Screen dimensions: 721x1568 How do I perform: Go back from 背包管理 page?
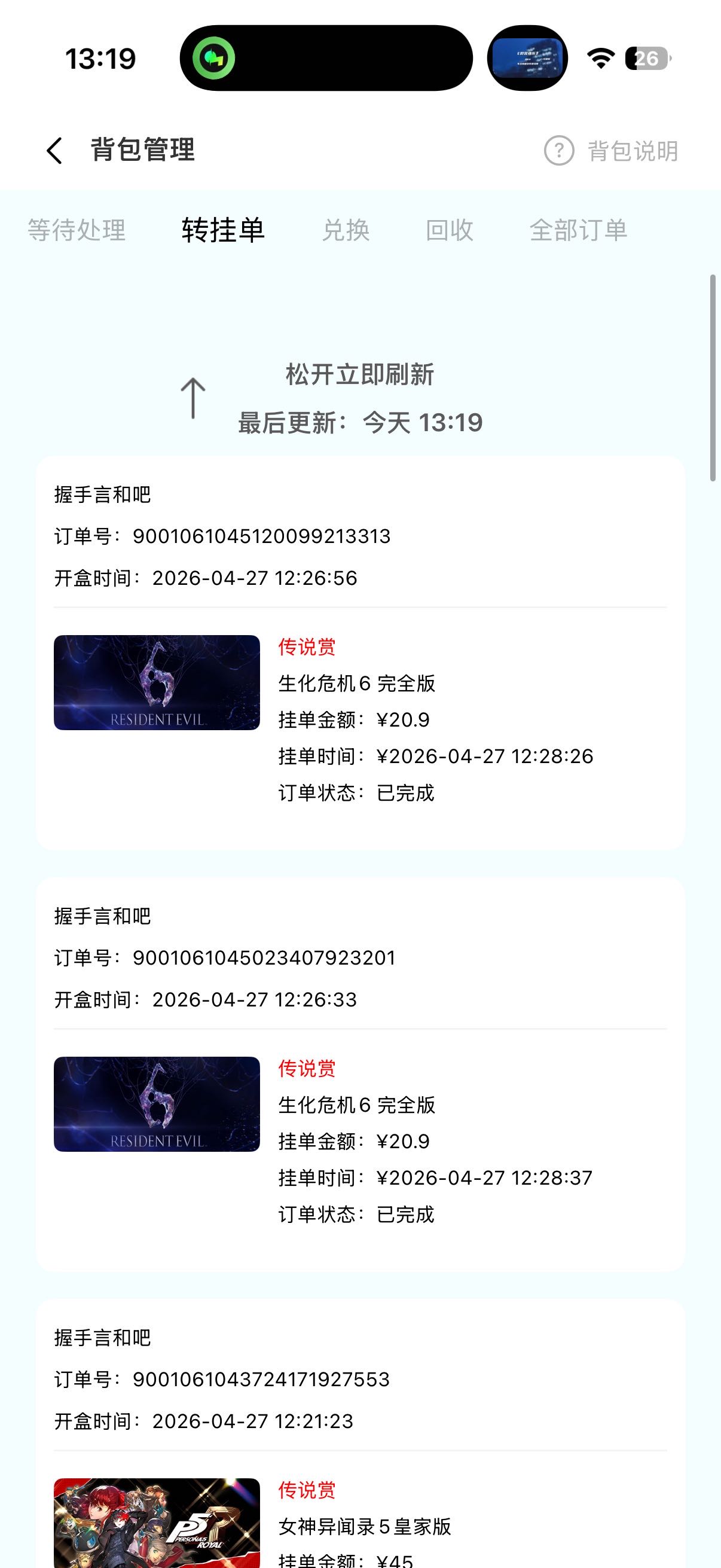54,150
